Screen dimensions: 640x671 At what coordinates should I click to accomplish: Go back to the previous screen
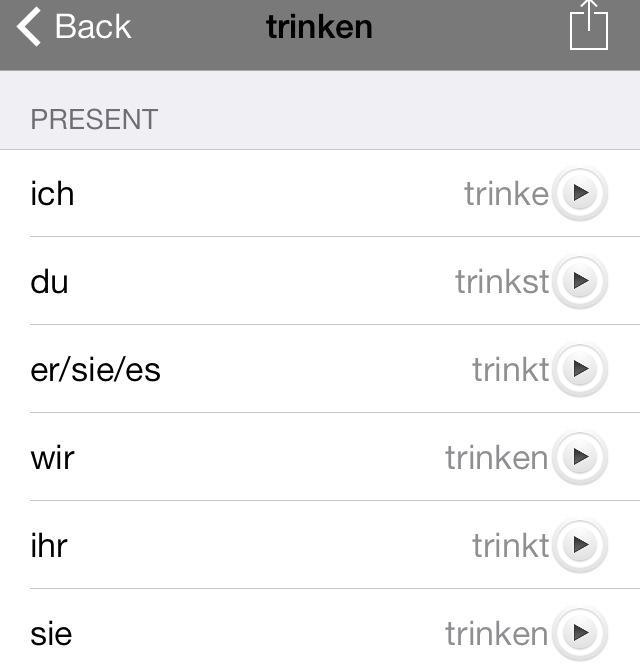click(74, 27)
